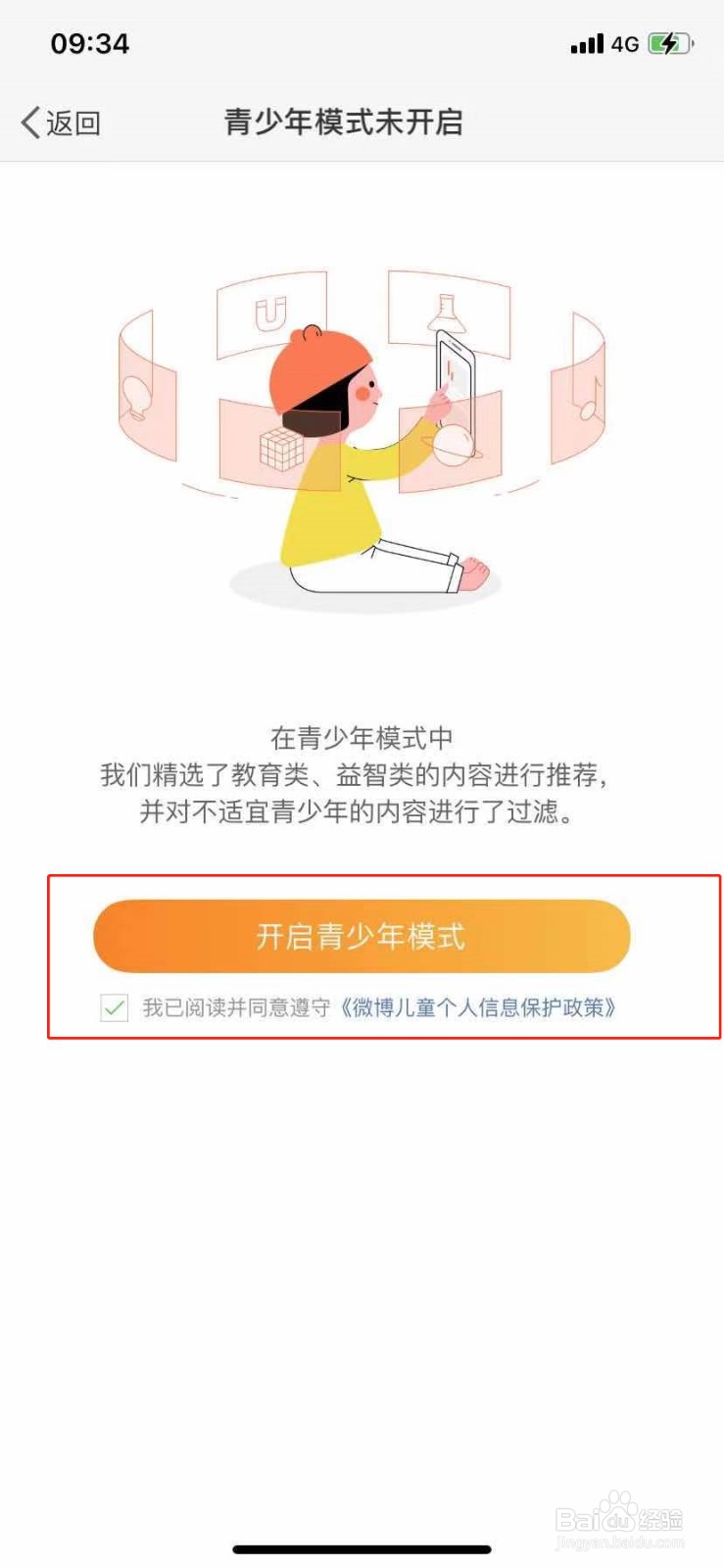The width and height of the screenshot is (724, 1568).
Task: Select the light bulb panel on the left
Action: (x=139, y=396)
